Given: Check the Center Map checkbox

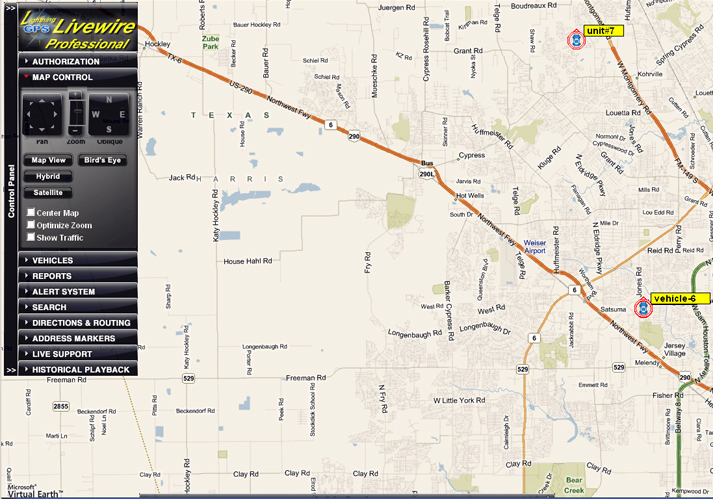Looking at the screenshot, I should pyautogui.click(x=32, y=213).
